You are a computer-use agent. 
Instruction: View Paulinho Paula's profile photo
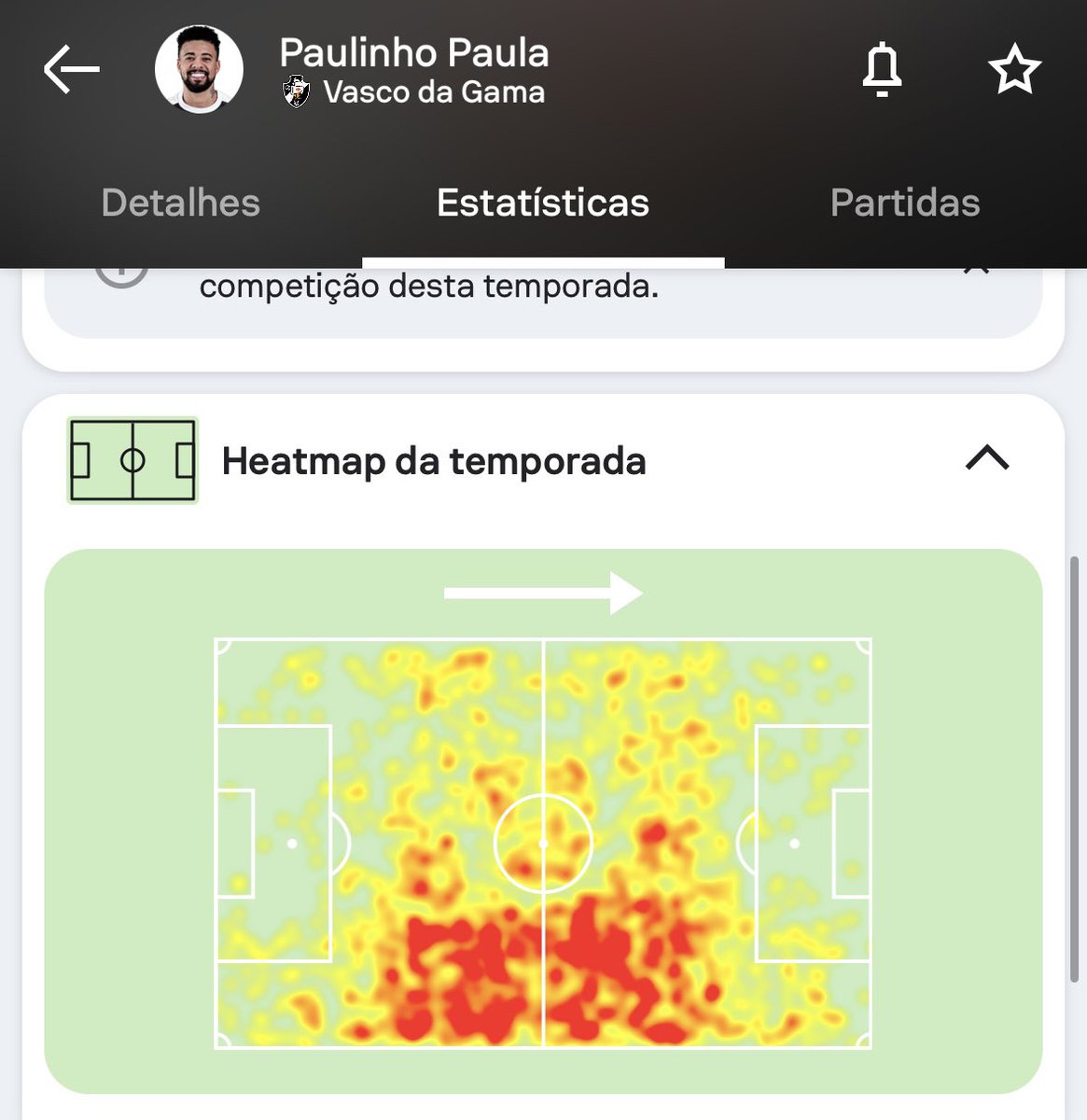[x=199, y=70]
